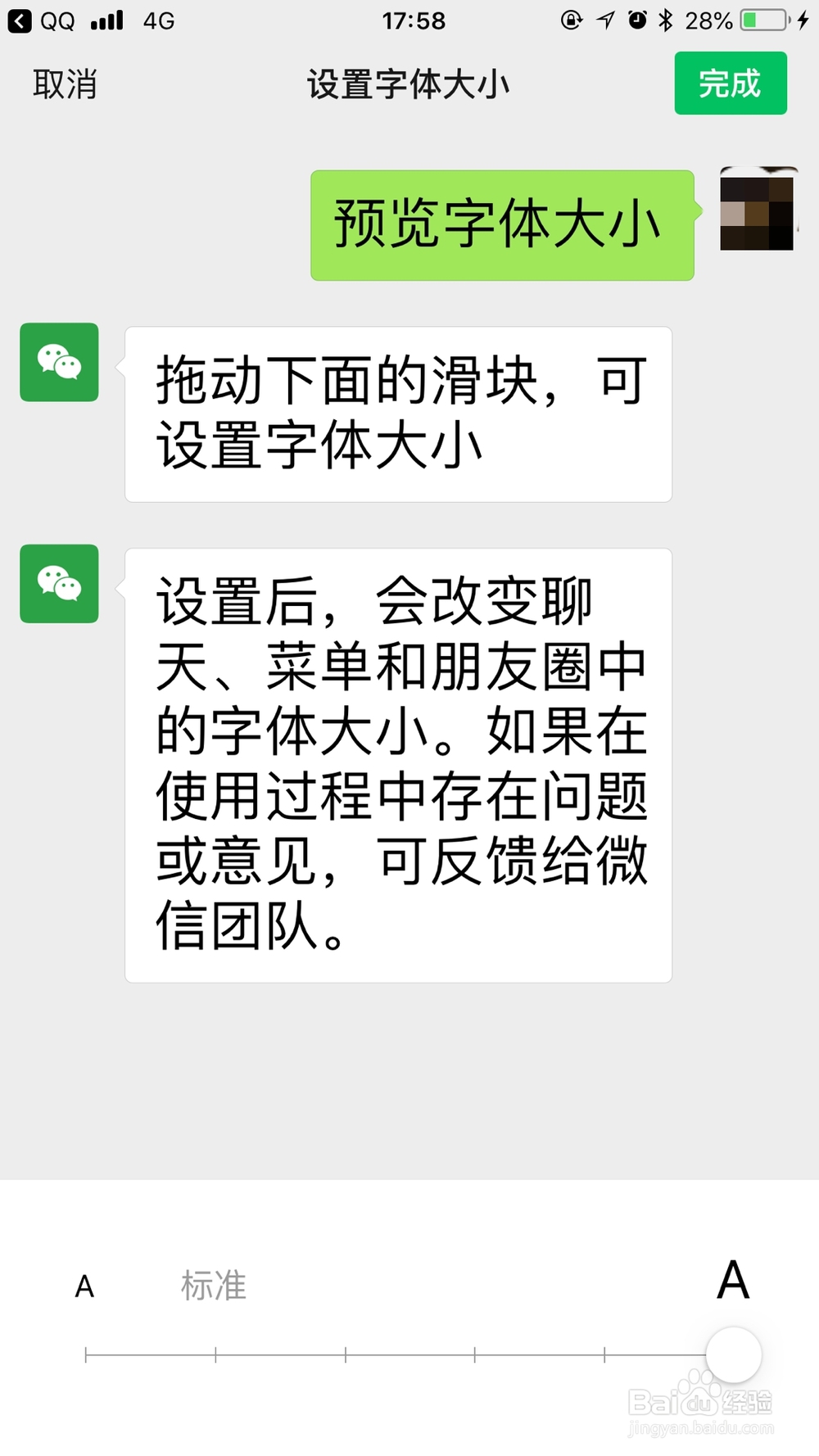This screenshot has height=1456, width=819.
Task: Tap the user profile avatar thumbnail
Action: (x=758, y=209)
